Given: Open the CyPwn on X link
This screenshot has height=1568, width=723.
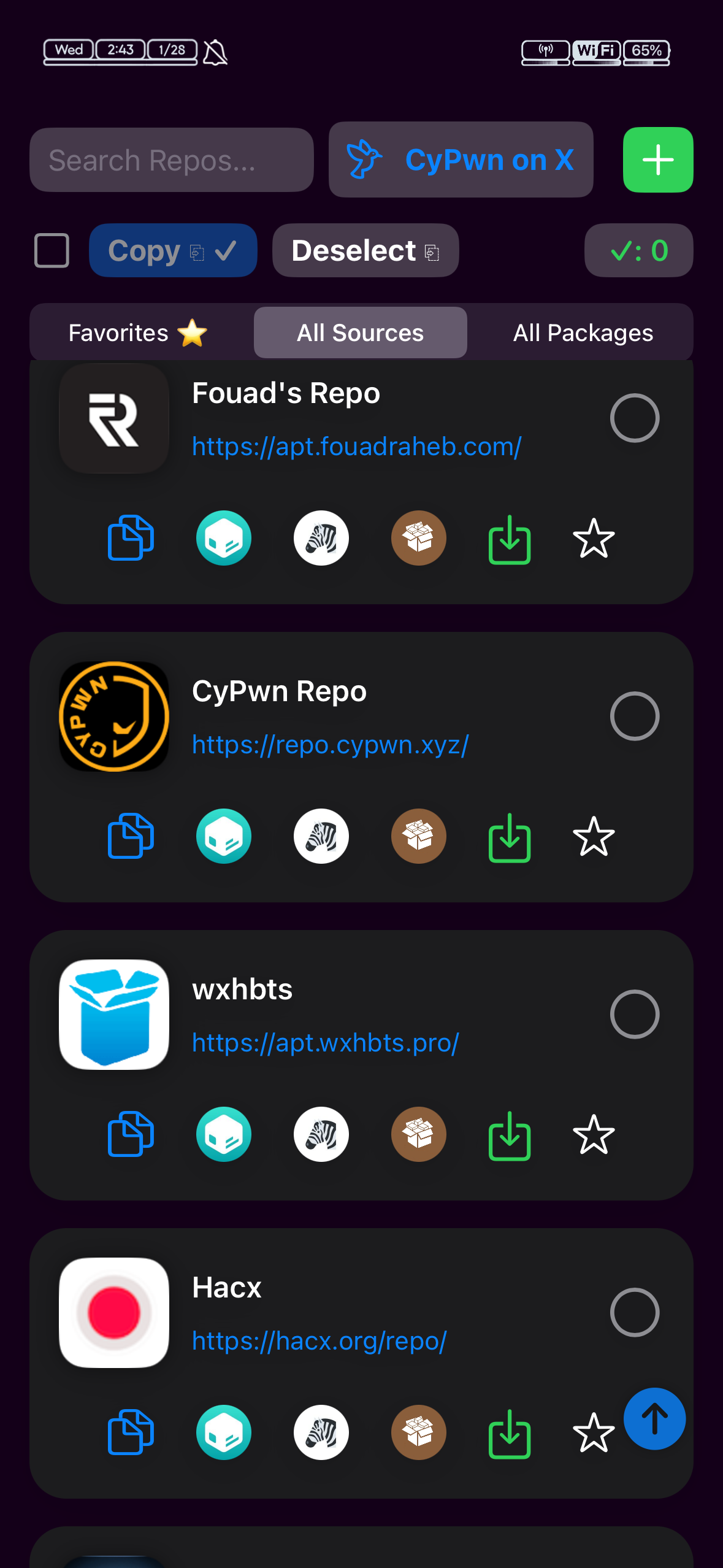Looking at the screenshot, I should [x=461, y=159].
